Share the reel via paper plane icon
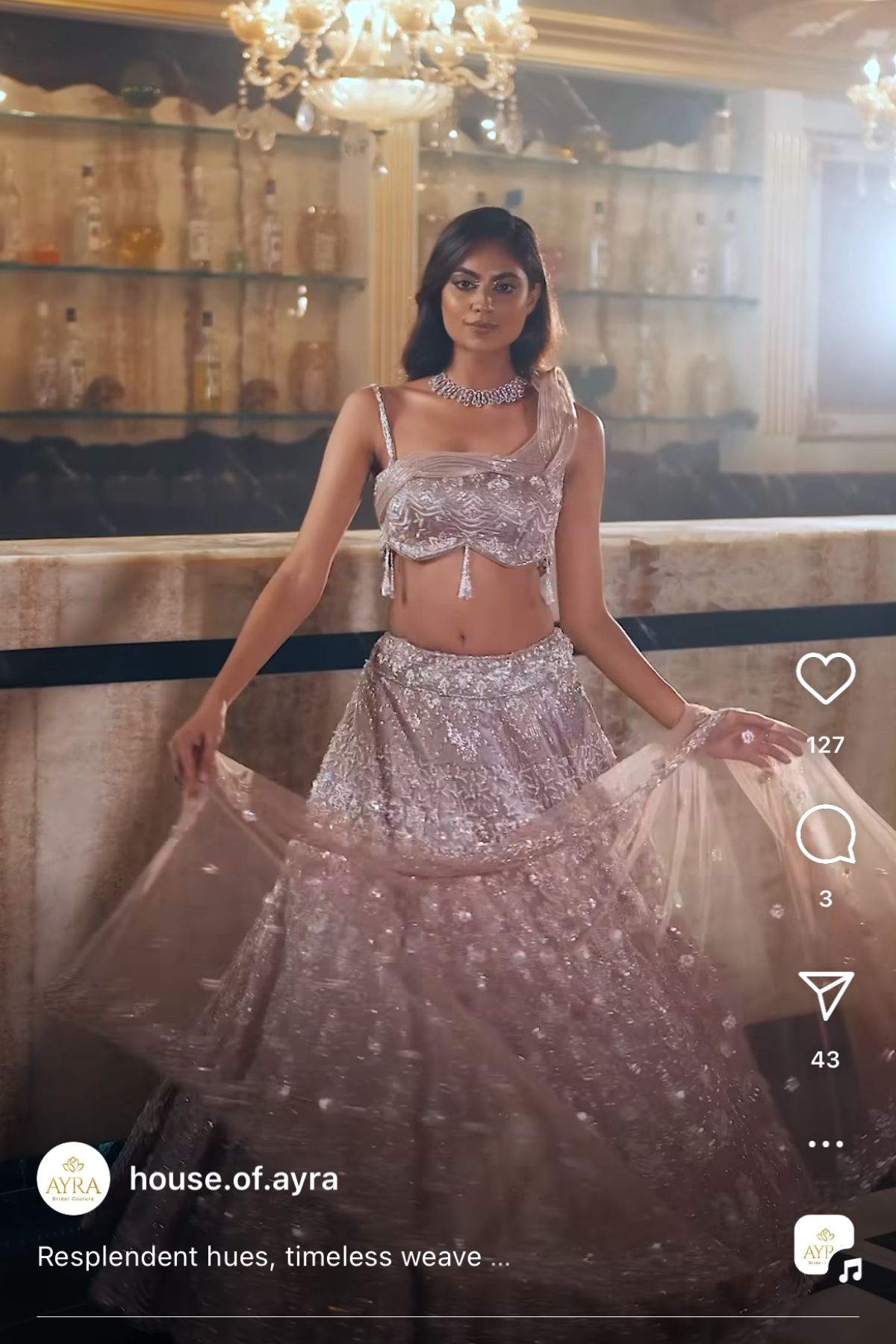 [825, 995]
